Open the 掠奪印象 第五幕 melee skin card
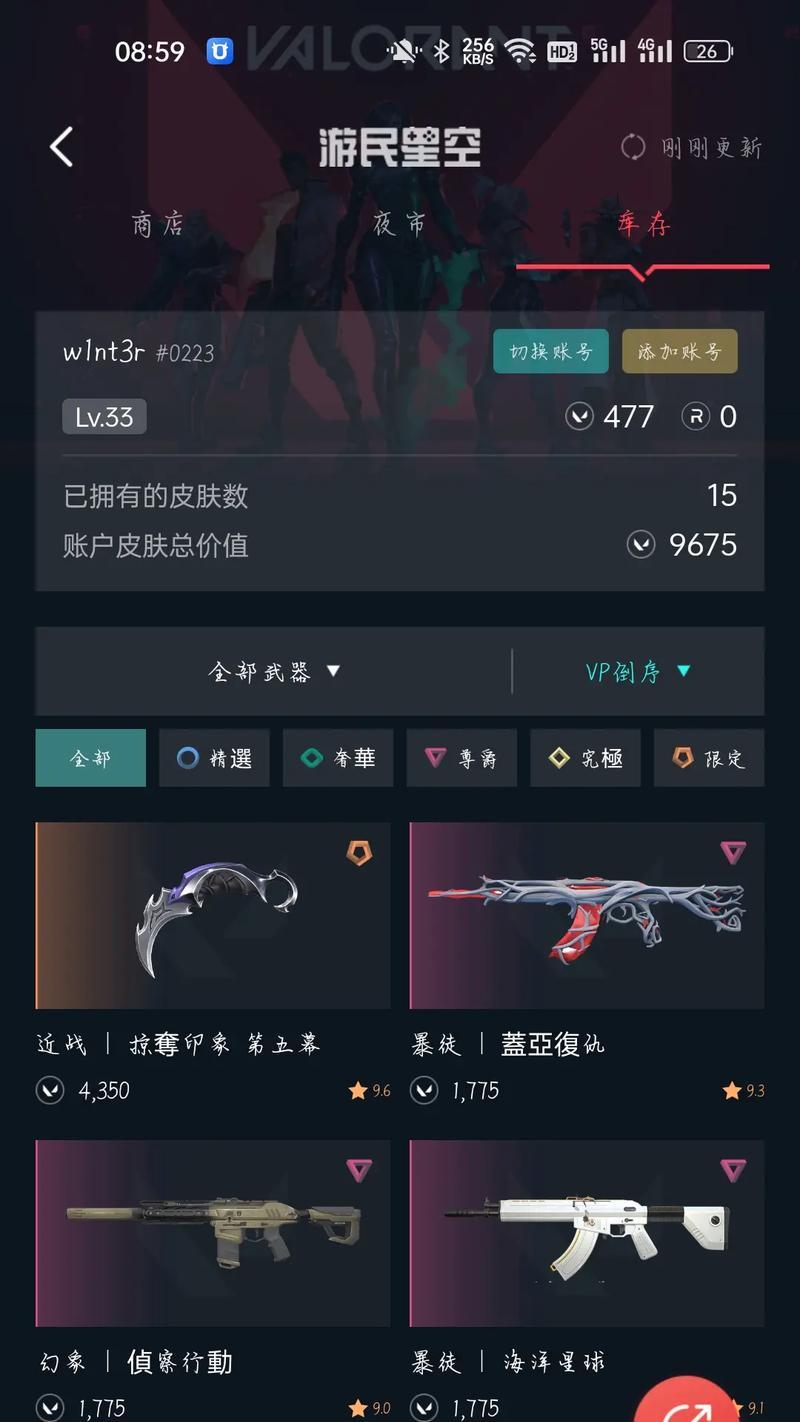The width and height of the screenshot is (800, 1422). tap(213, 915)
